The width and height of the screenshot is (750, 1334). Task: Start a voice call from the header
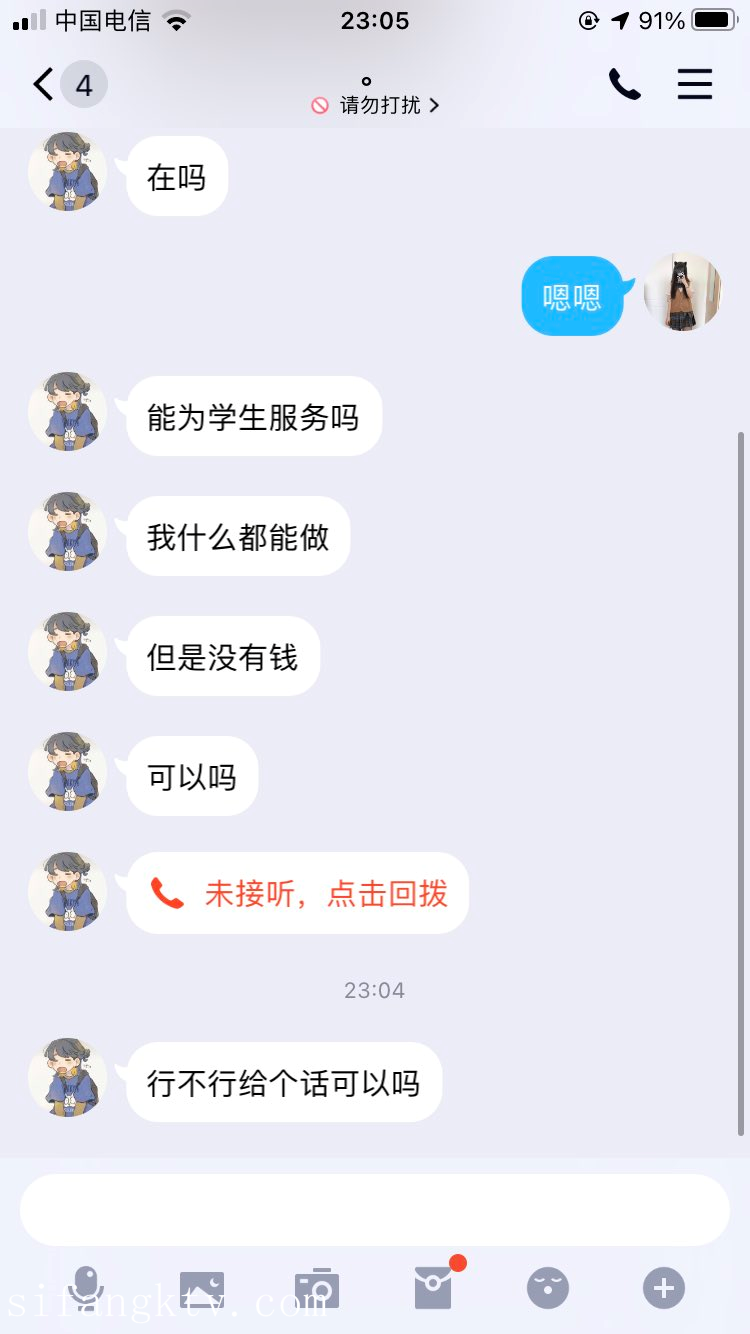pos(624,85)
